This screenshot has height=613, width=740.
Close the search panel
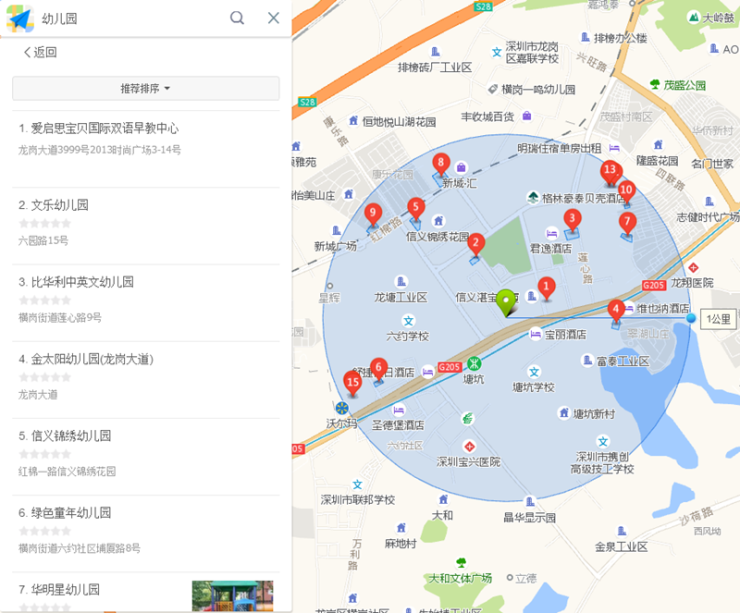click(x=273, y=18)
